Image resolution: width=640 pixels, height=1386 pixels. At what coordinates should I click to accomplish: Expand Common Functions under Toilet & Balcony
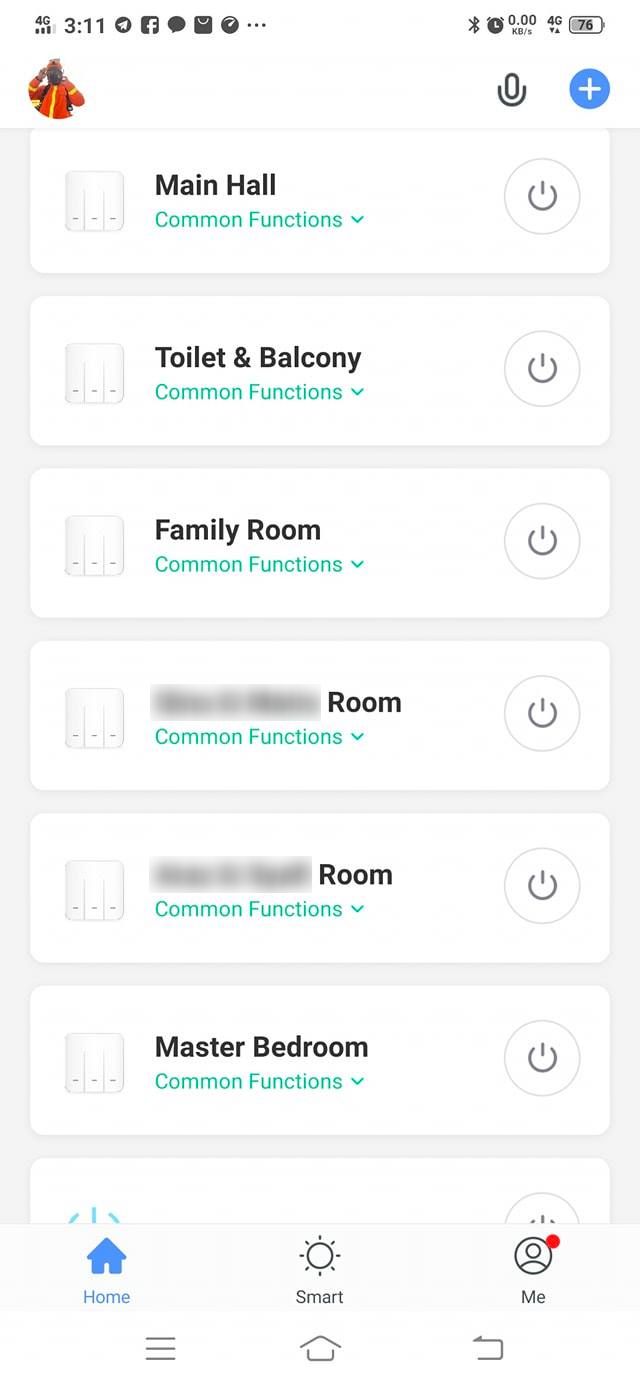pyautogui.click(x=259, y=392)
